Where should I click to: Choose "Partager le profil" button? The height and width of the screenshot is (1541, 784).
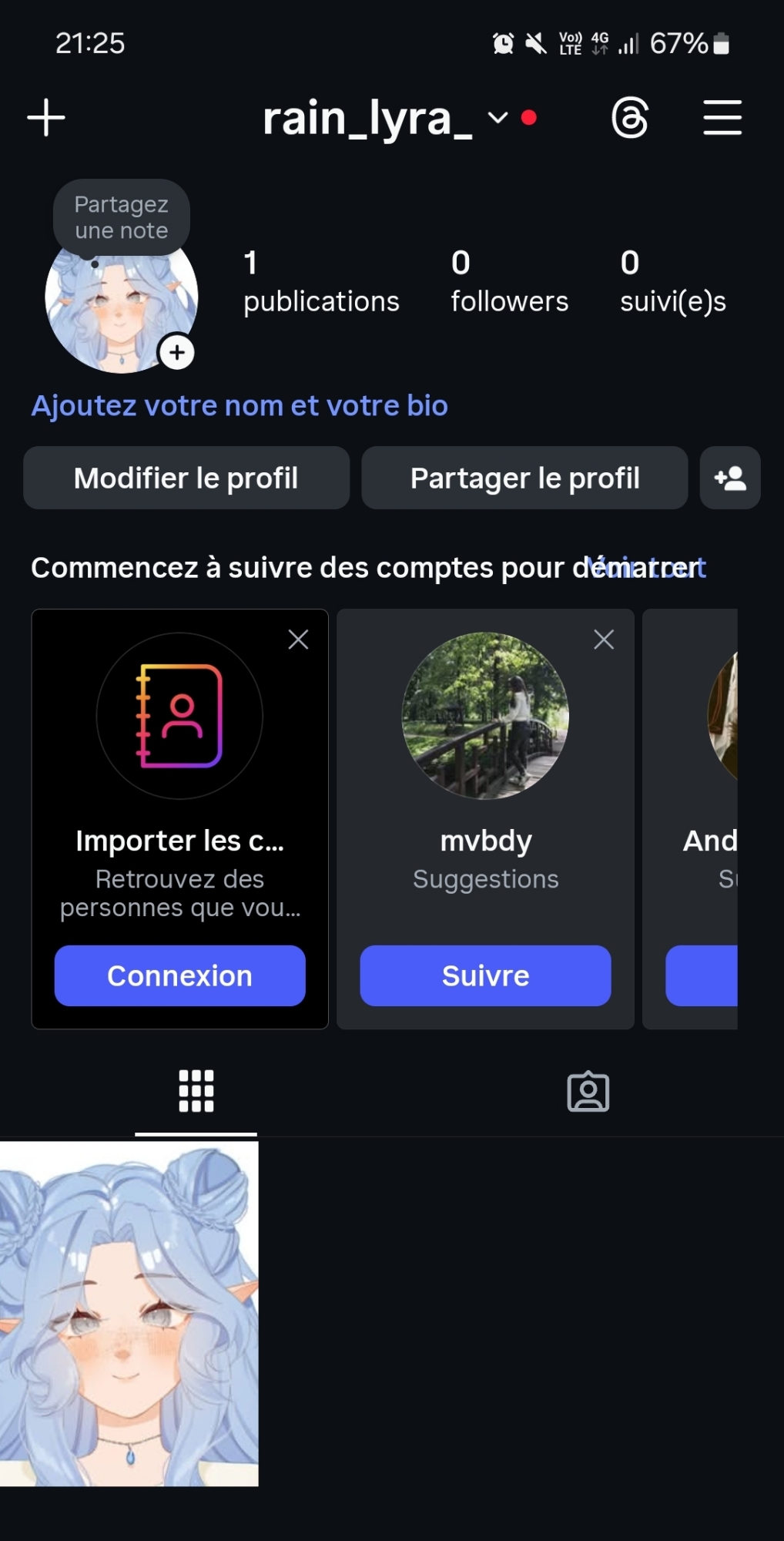pyautogui.click(x=524, y=478)
